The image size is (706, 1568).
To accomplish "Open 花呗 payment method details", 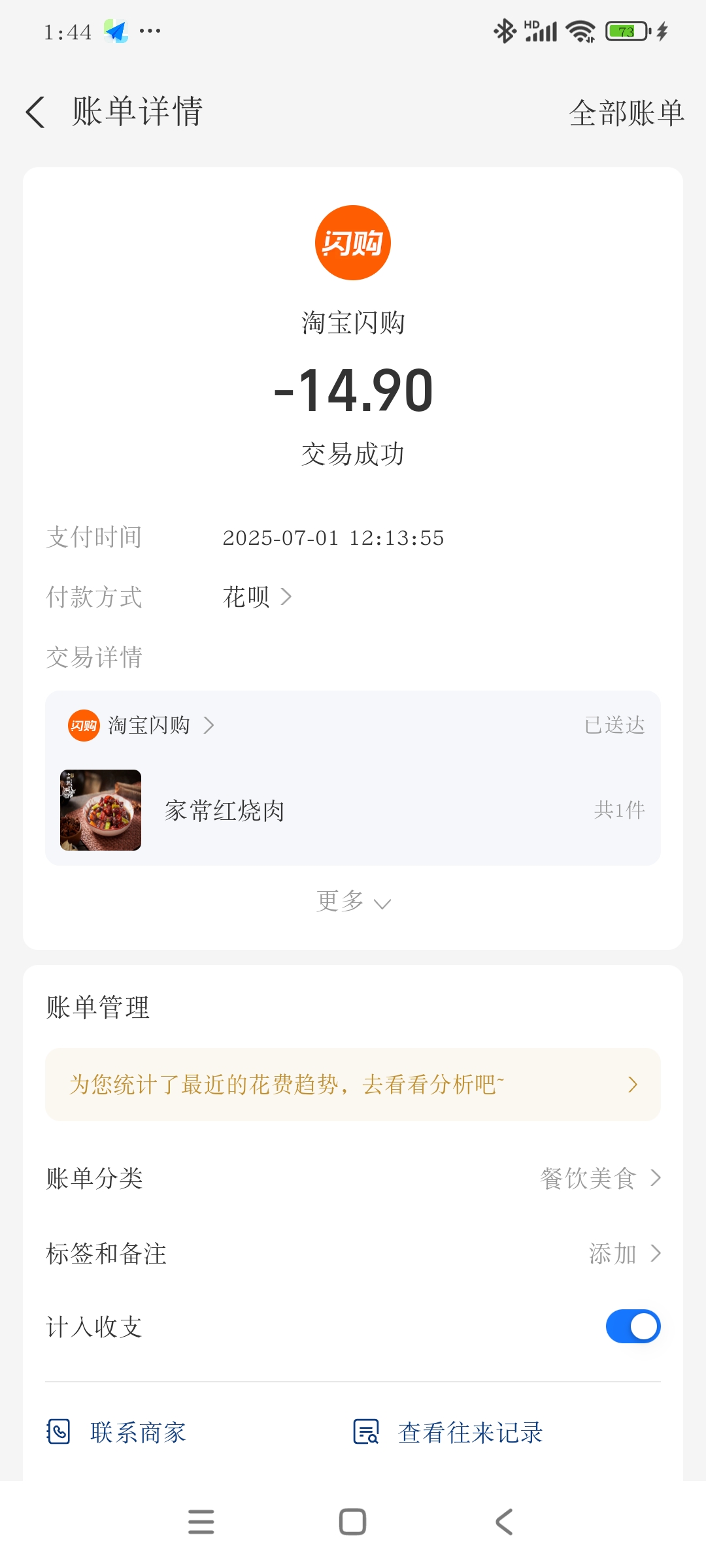I will click(x=257, y=596).
